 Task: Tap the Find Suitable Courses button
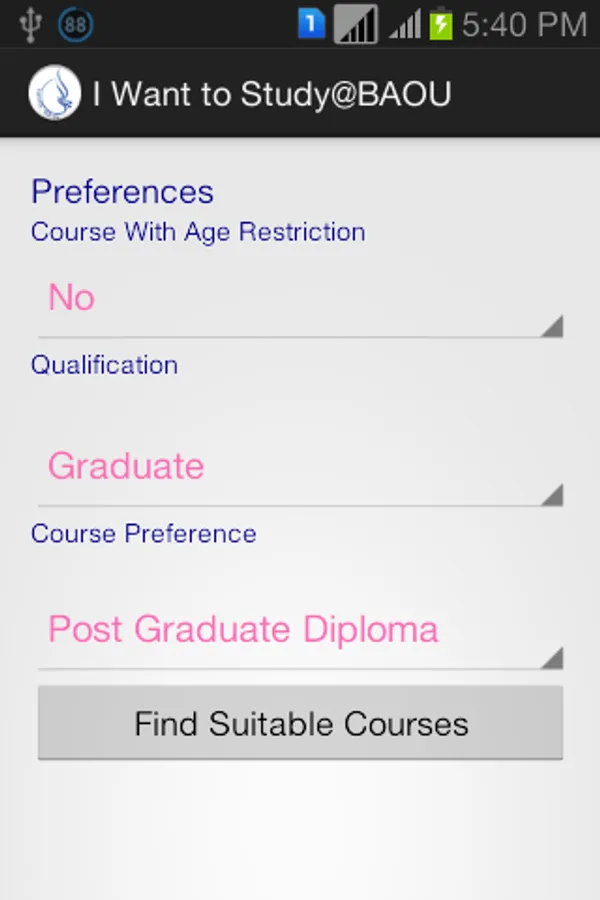pyautogui.click(x=300, y=723)
